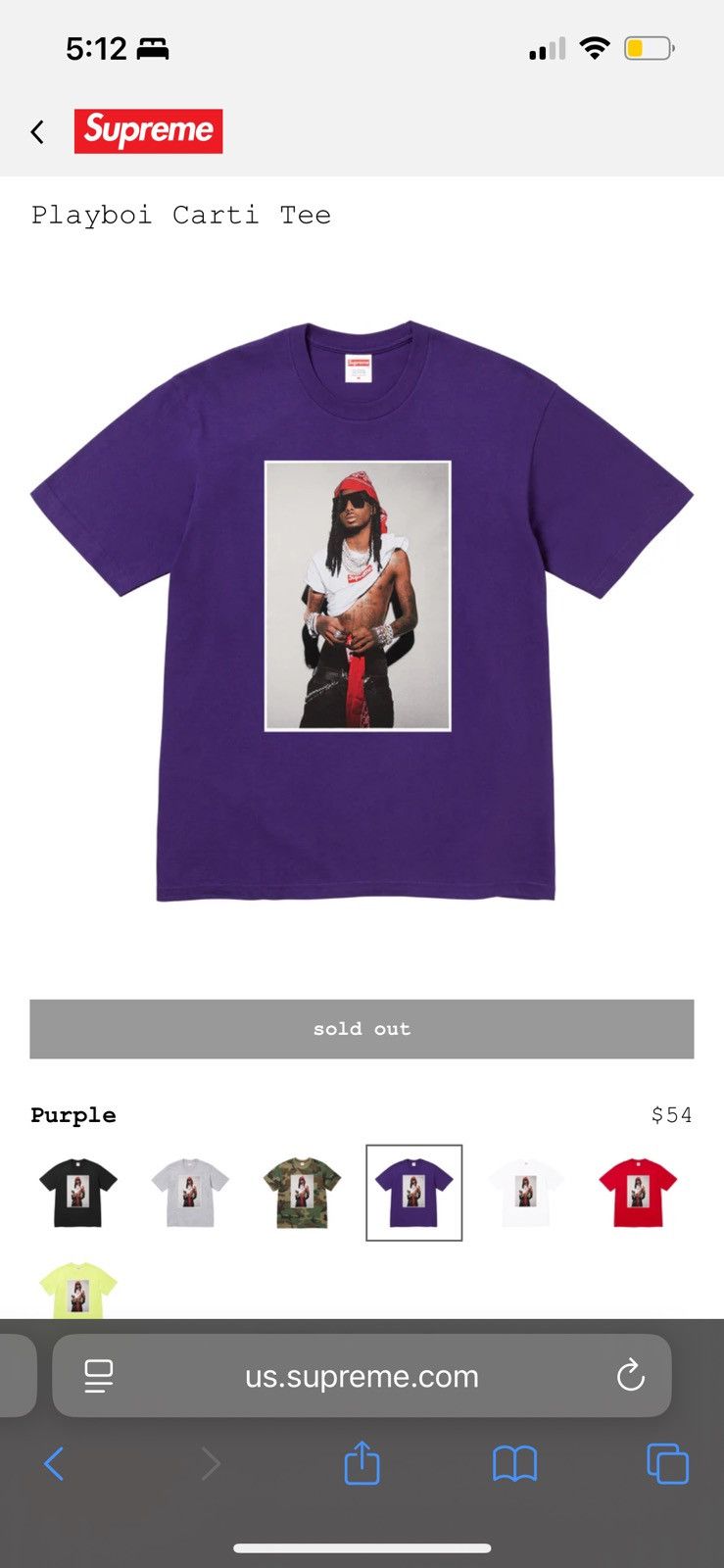Choose the camo tee color
The height and width of the screenshot is (1568, 724).
[x=302, y=1192]
